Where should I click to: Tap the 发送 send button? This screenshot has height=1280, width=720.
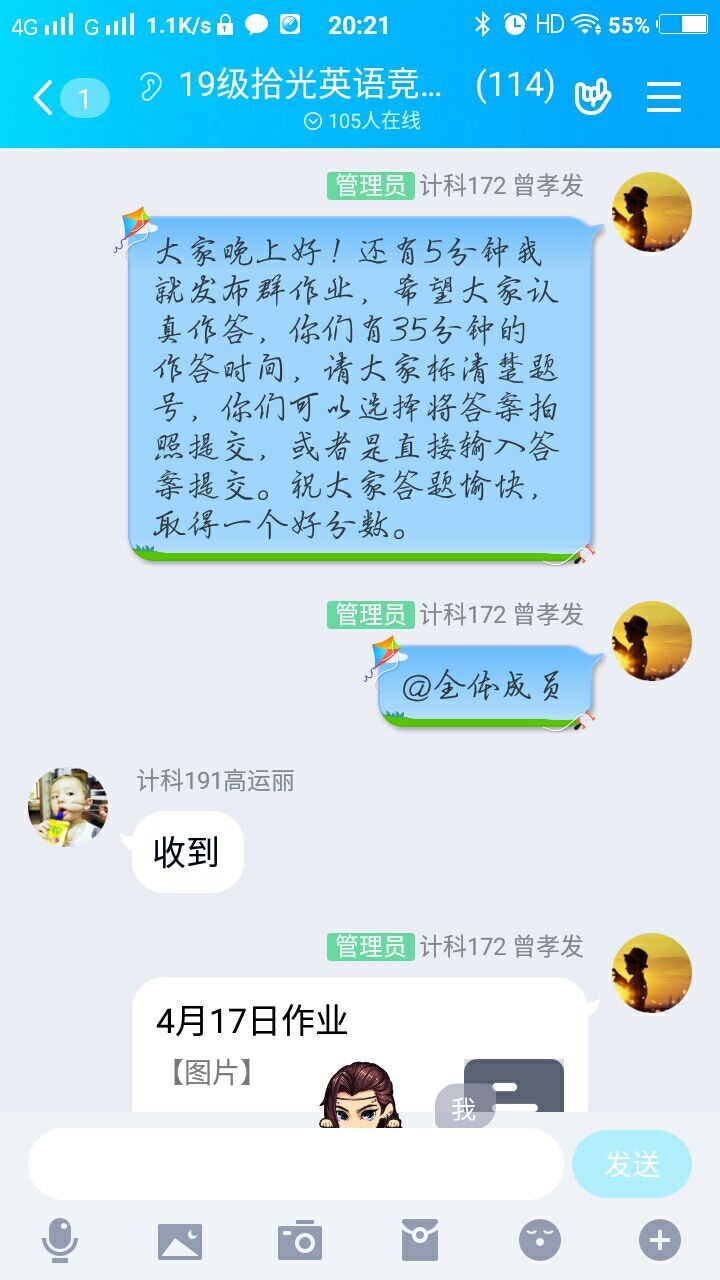click(632, 1164)
